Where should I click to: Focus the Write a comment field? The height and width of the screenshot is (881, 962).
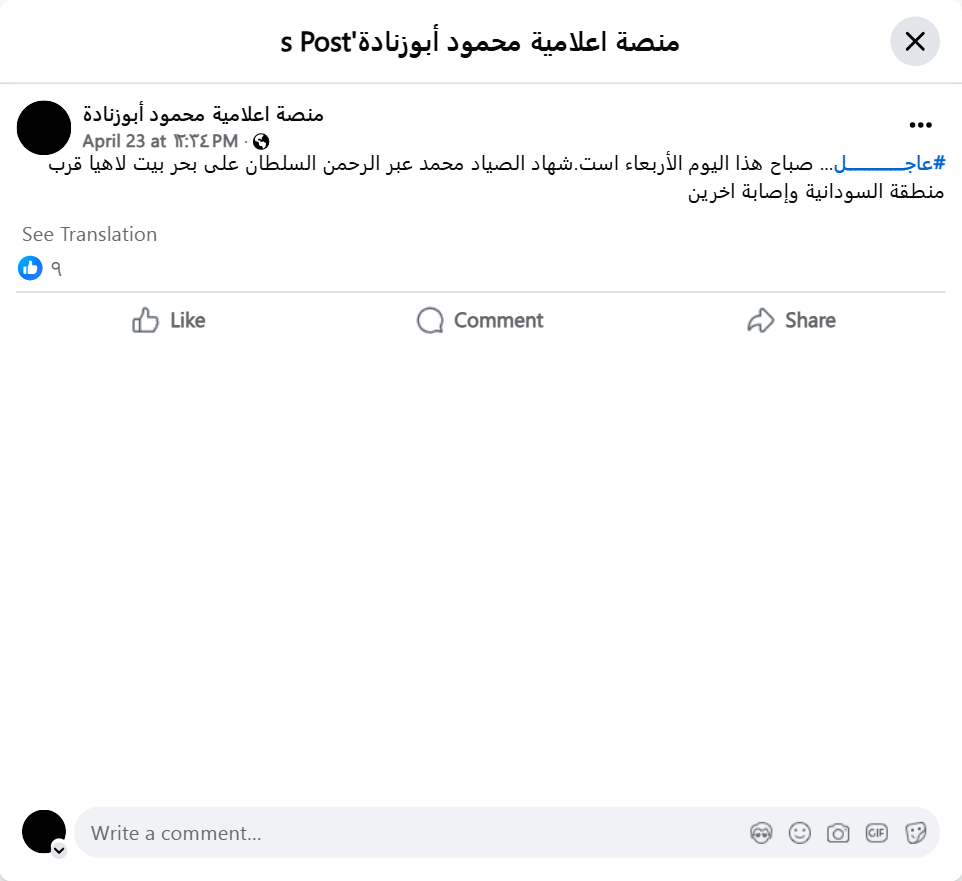pos(400,833)
